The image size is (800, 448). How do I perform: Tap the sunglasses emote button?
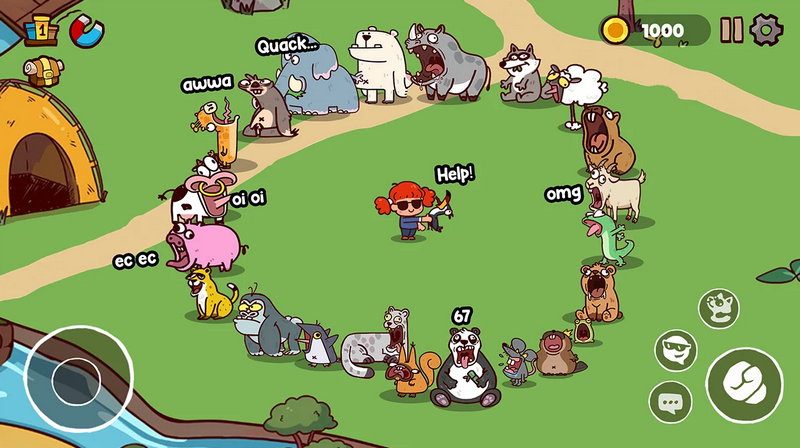coord(676,349)
